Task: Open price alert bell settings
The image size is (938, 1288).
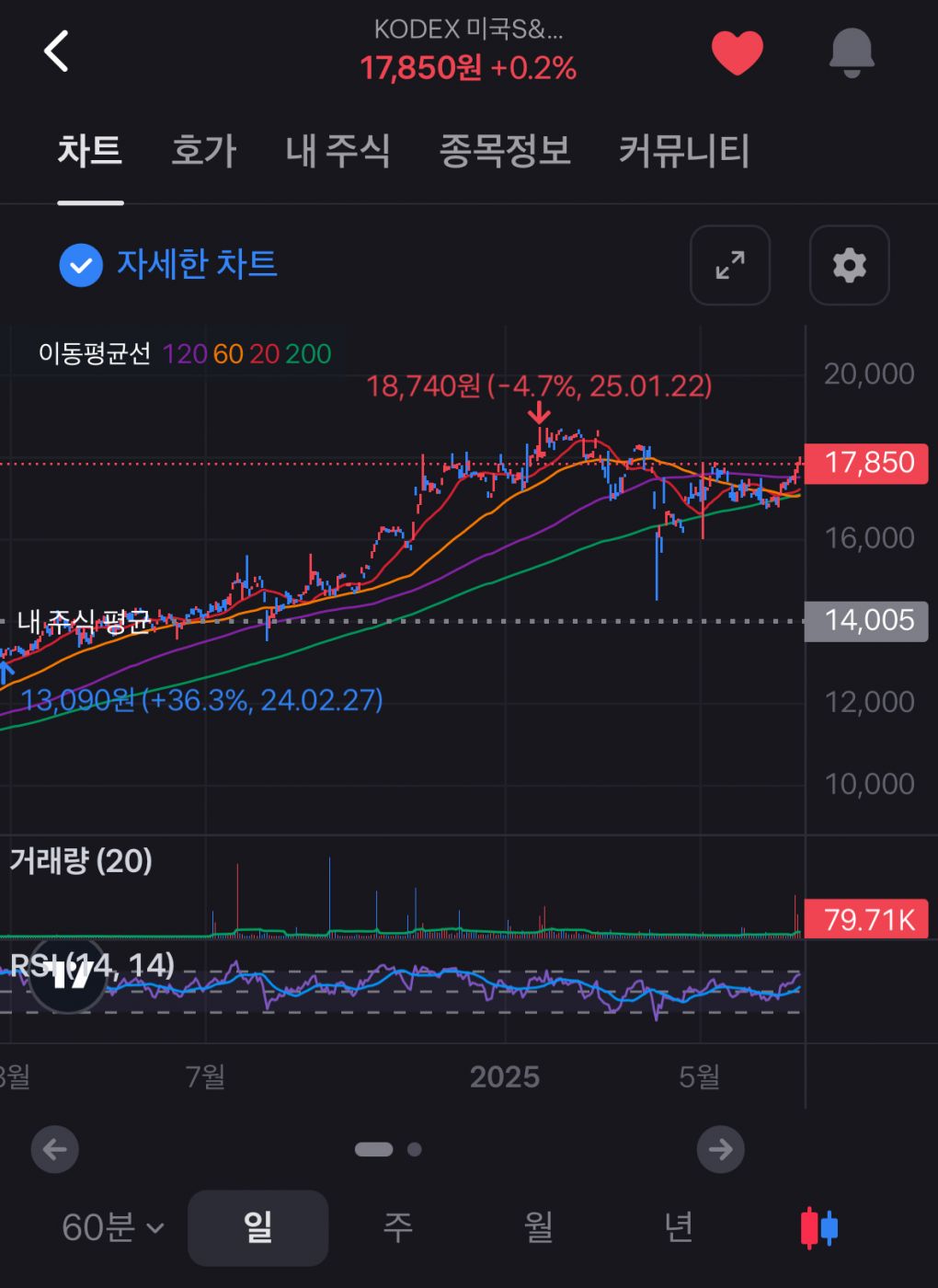Action: 851,52
